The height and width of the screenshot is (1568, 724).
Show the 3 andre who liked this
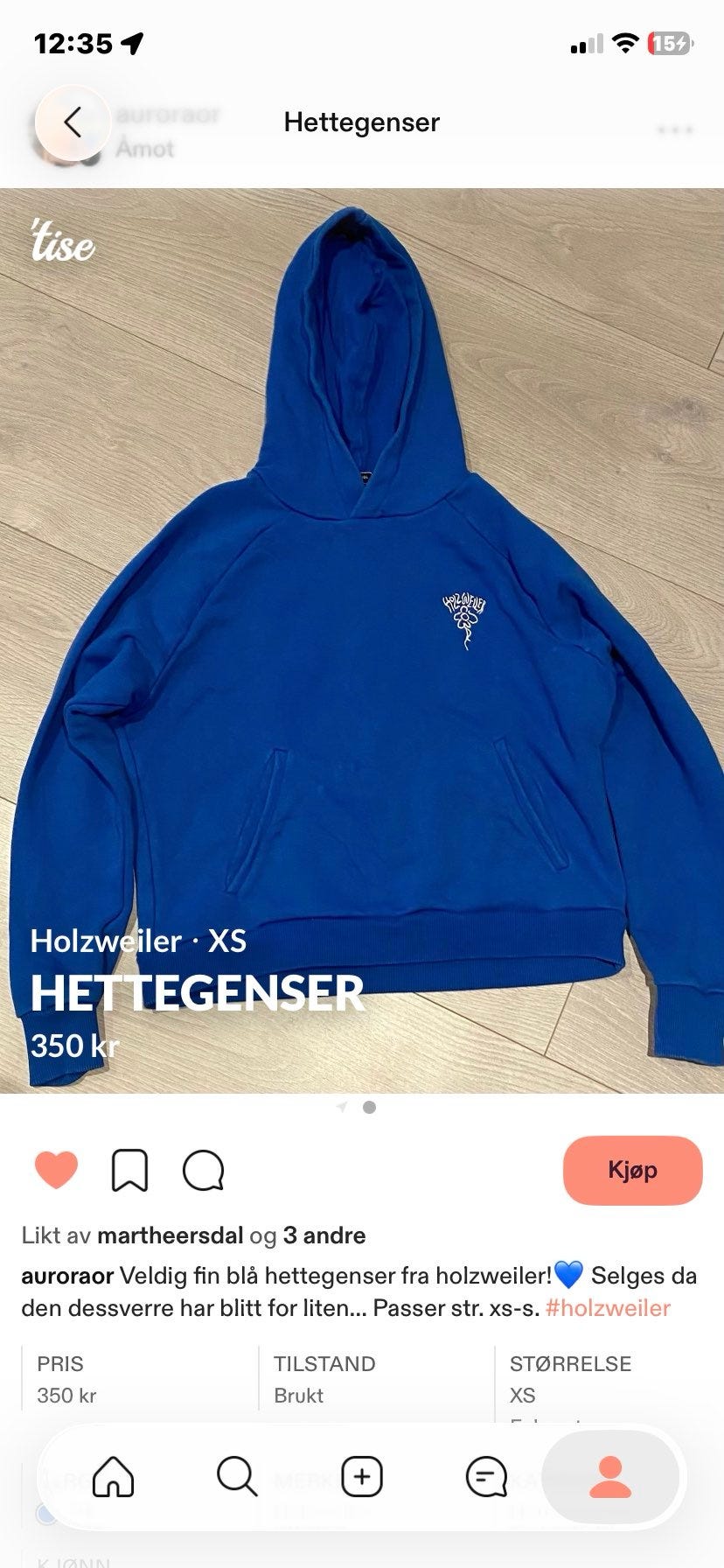tap(324, 1235)
